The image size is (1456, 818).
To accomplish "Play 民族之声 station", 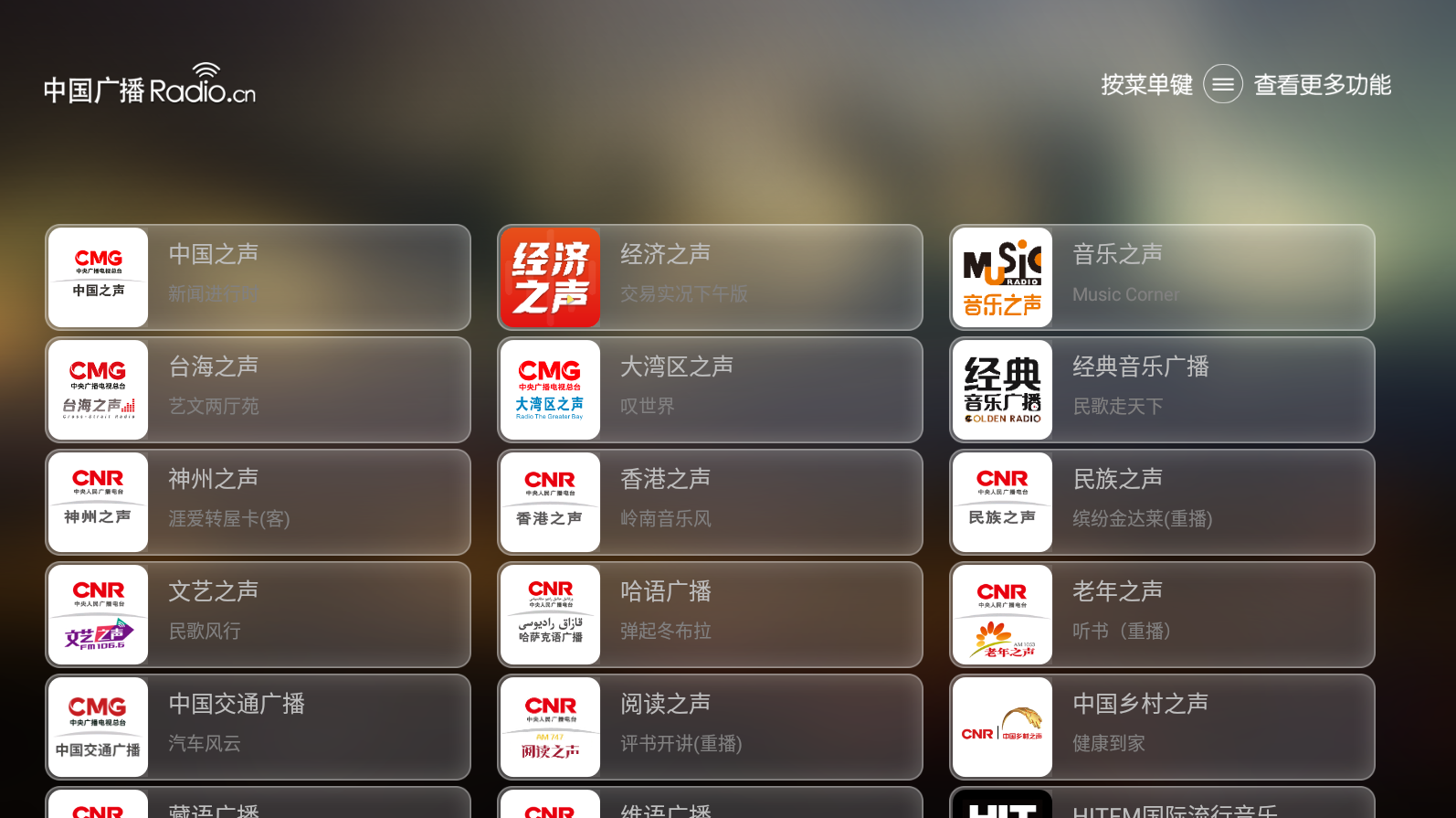I will (1162, 502).
